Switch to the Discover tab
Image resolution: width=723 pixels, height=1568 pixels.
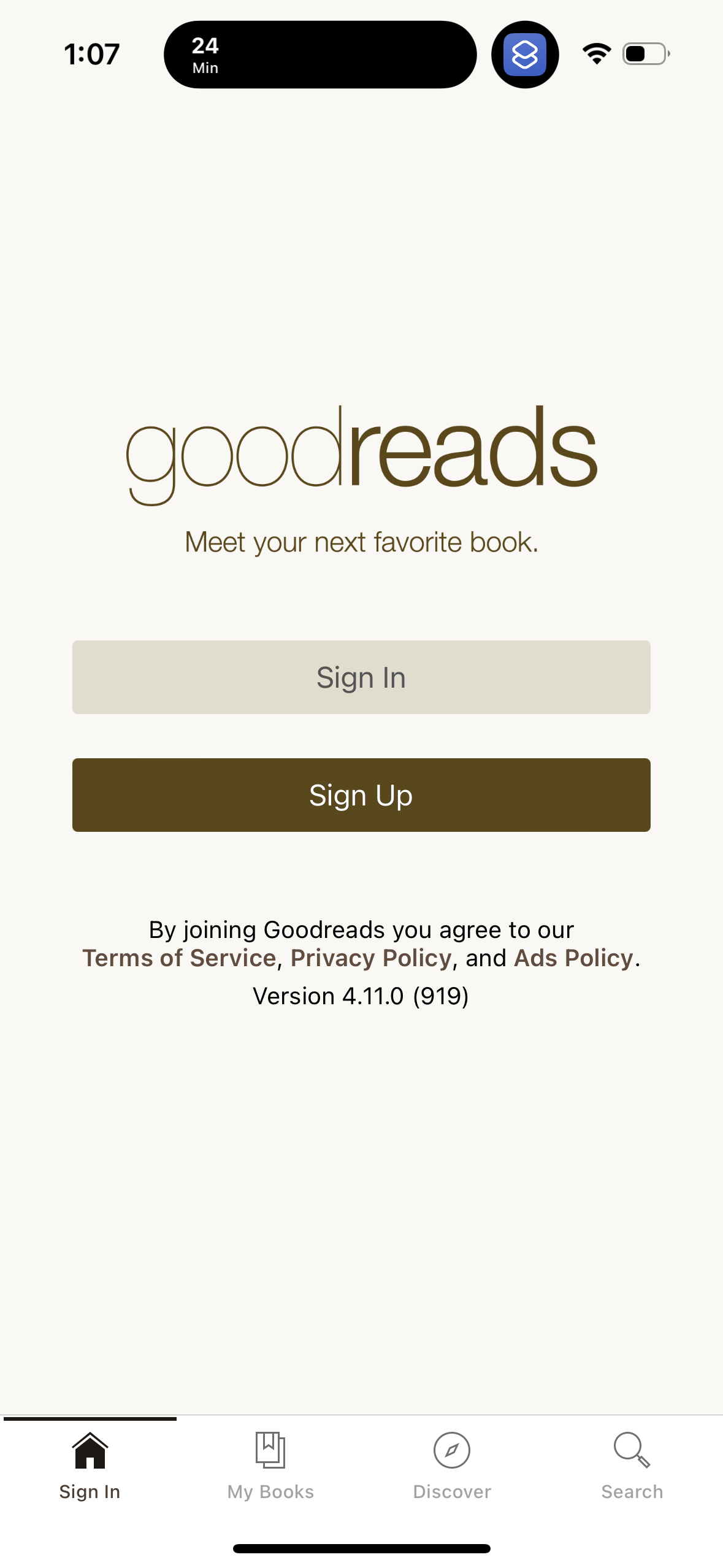(452, 1492)
